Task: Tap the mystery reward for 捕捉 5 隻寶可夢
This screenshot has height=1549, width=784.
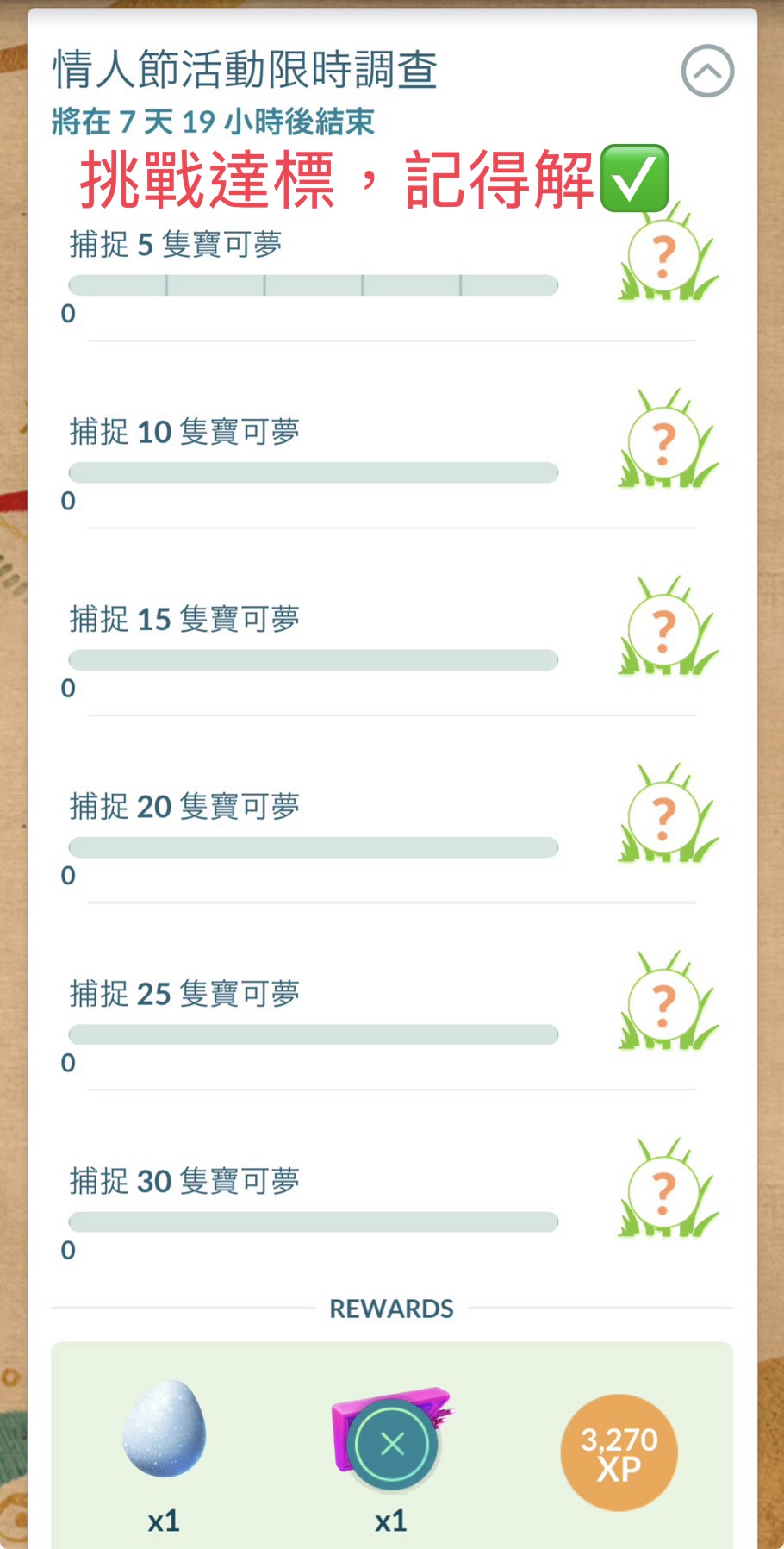Action: (664, 258)
